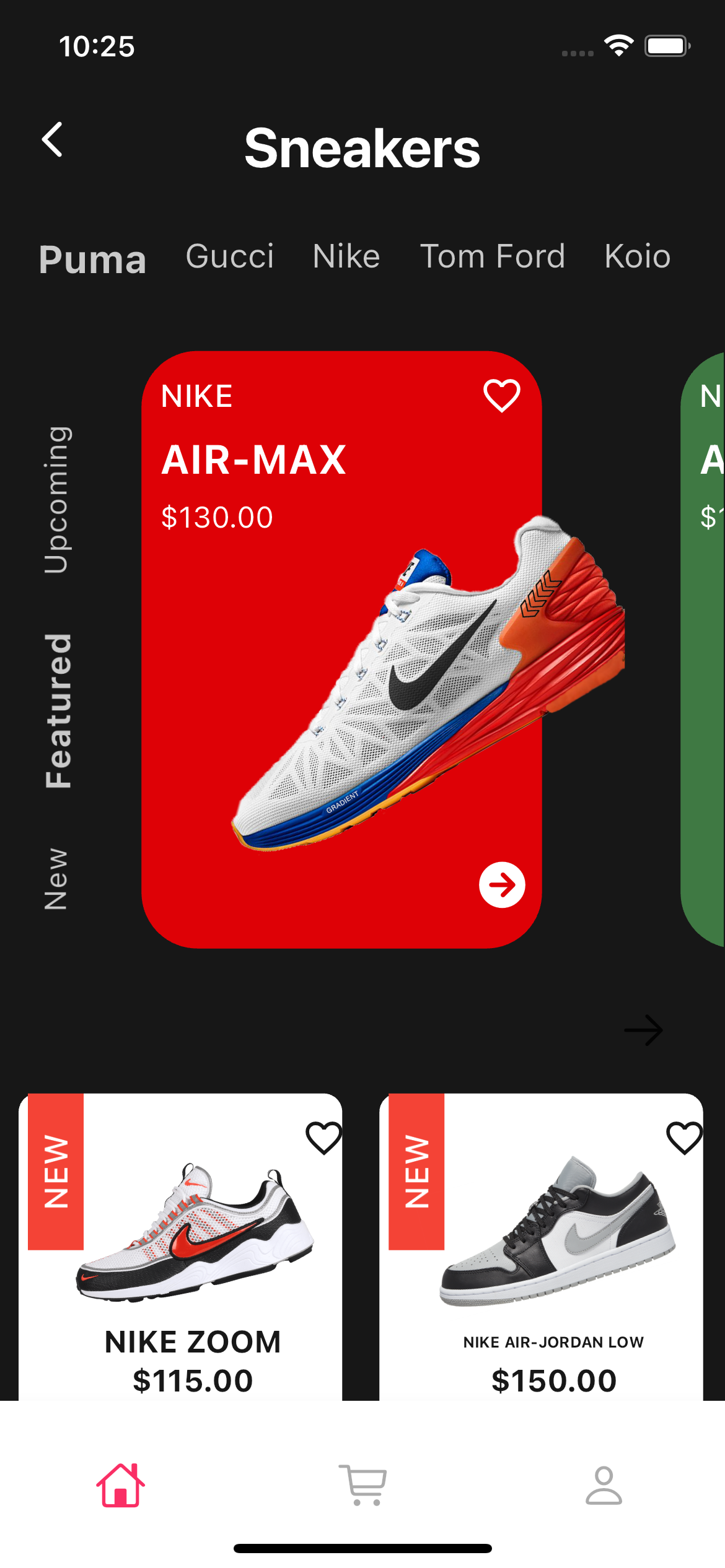The height and width of the screenshot is (1568, 725).
Task: Switch to the New section
Action: click(x=56, y=879)
